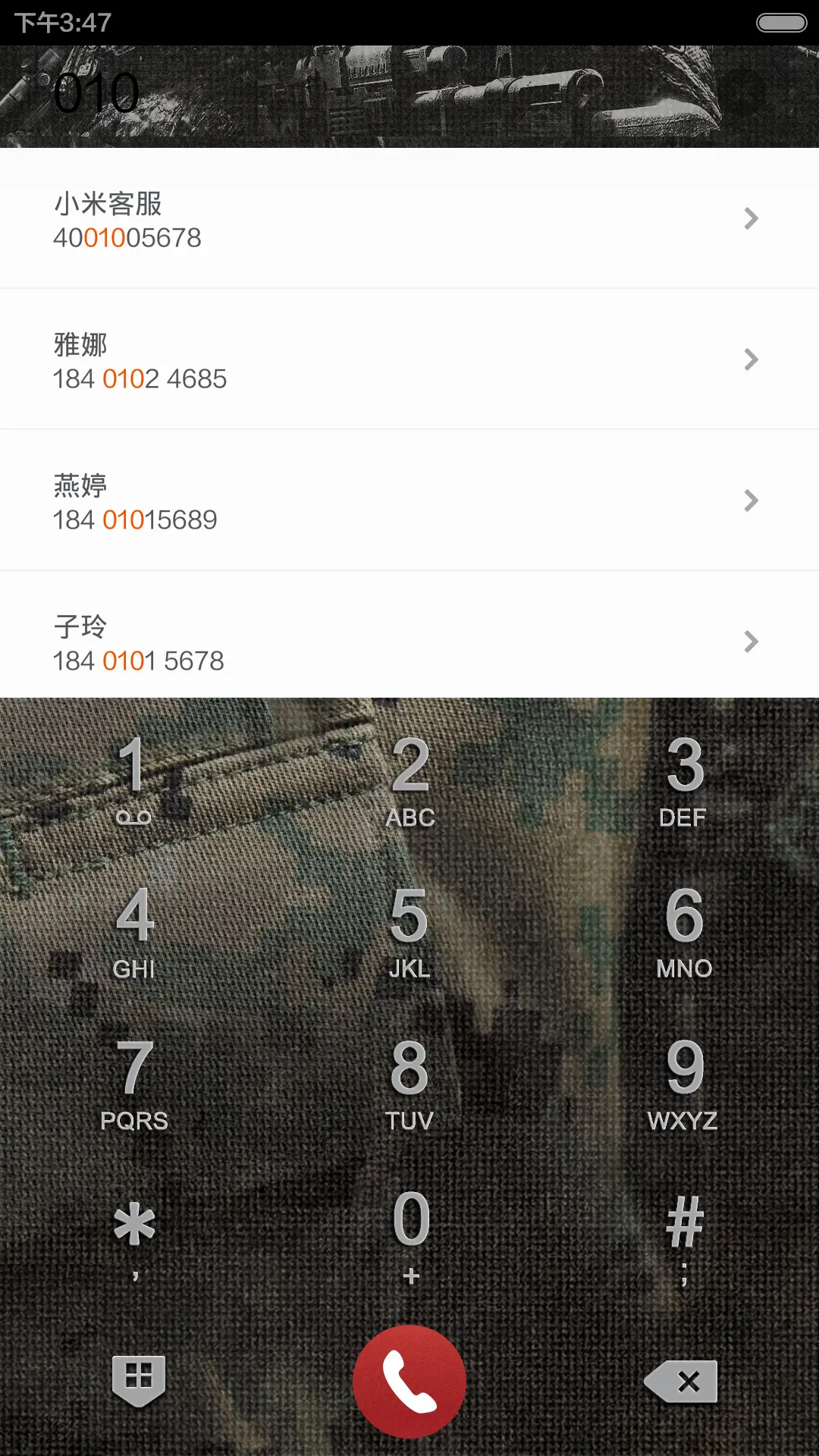The width and height of the screenshot is (819, 1456).
Task: Select the 子玲 search result to call
Action: click(303, 642)
